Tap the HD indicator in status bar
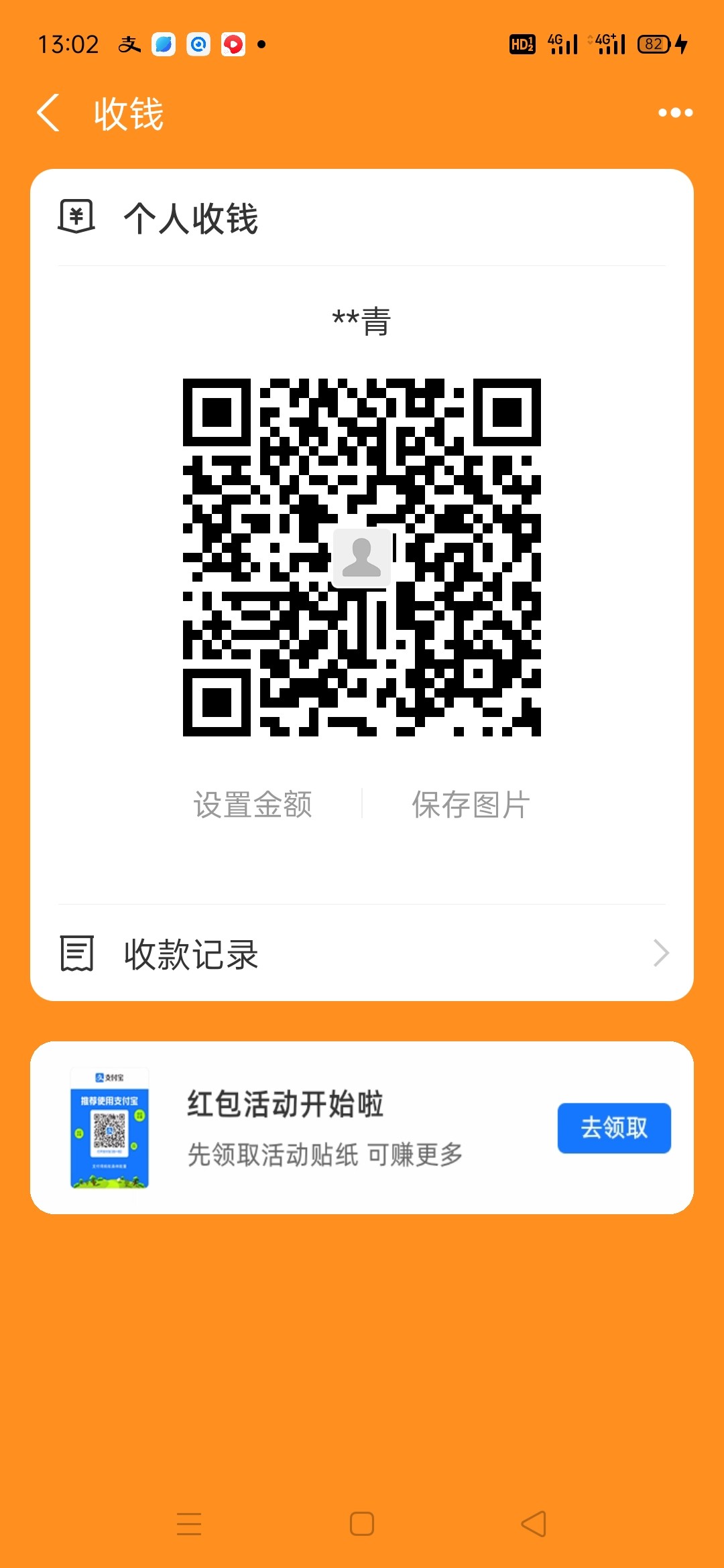Screen dimensions: 724x1568 522,44
